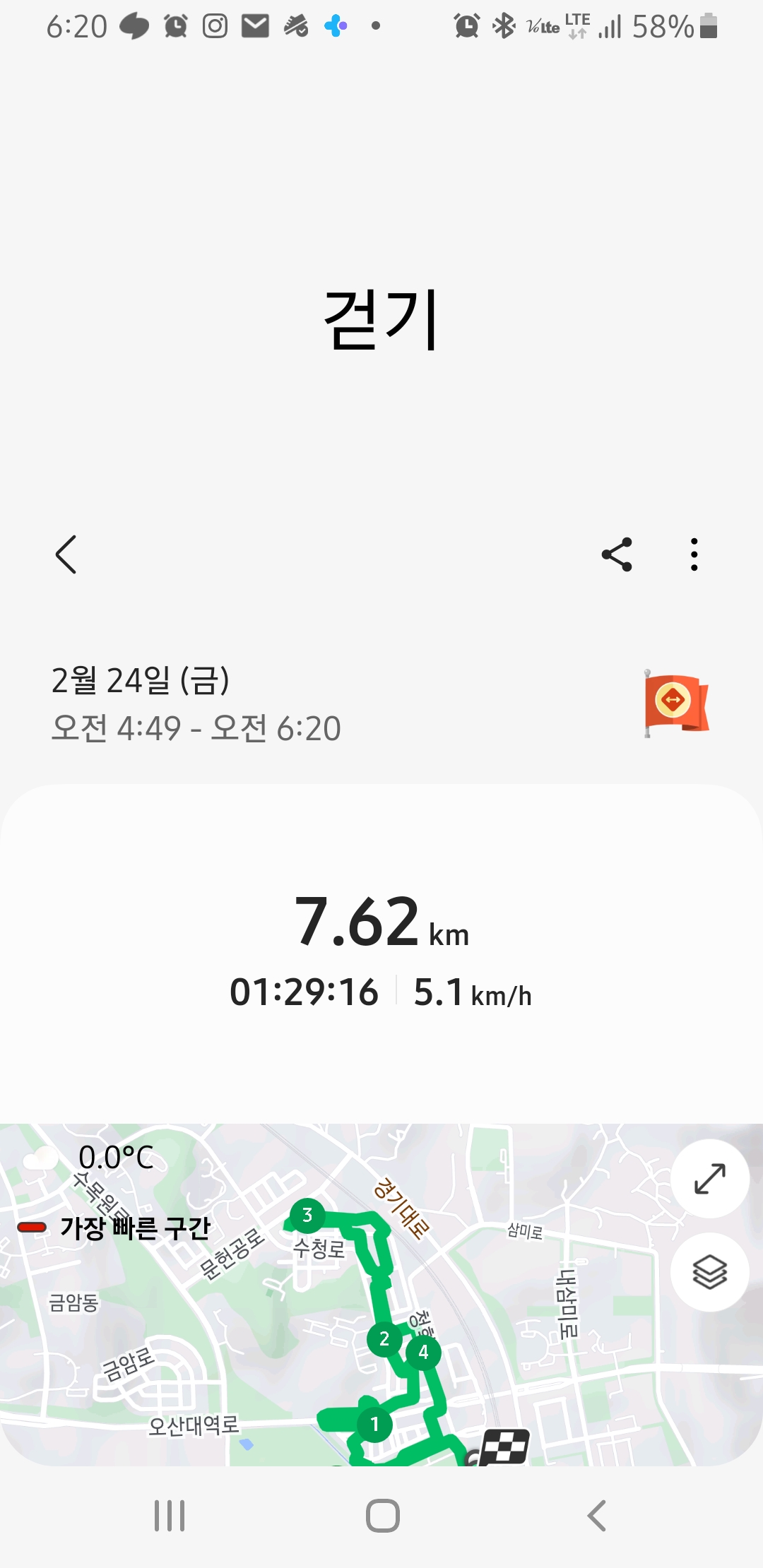
Task: Share this walking workout
Action: 617,554
